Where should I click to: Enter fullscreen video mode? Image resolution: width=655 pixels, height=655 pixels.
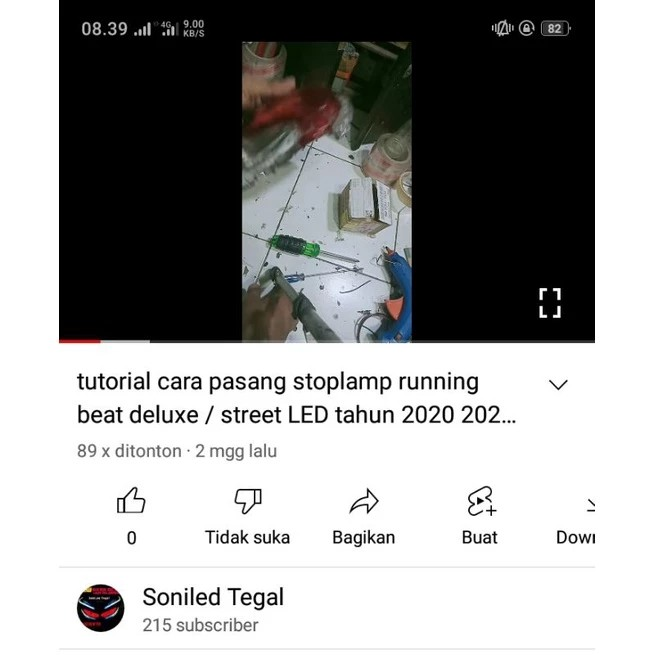[x=549, y=302]
